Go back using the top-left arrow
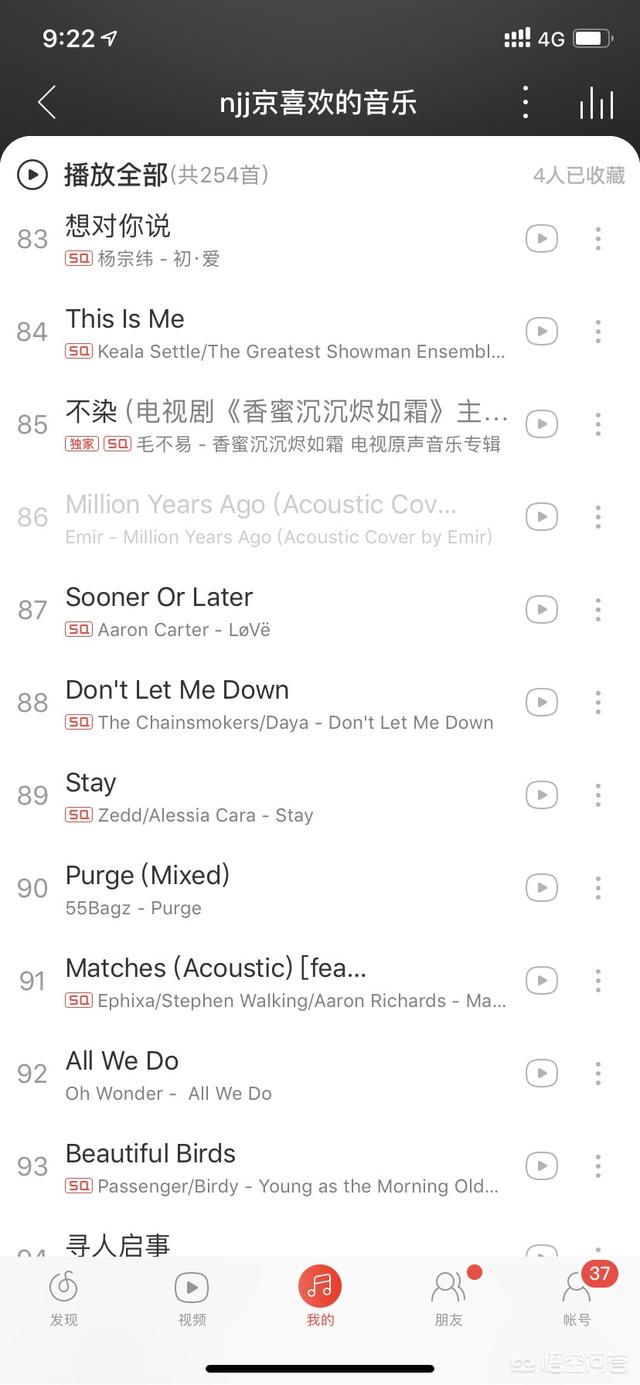The image size is (640, 1385). [46, 102]
